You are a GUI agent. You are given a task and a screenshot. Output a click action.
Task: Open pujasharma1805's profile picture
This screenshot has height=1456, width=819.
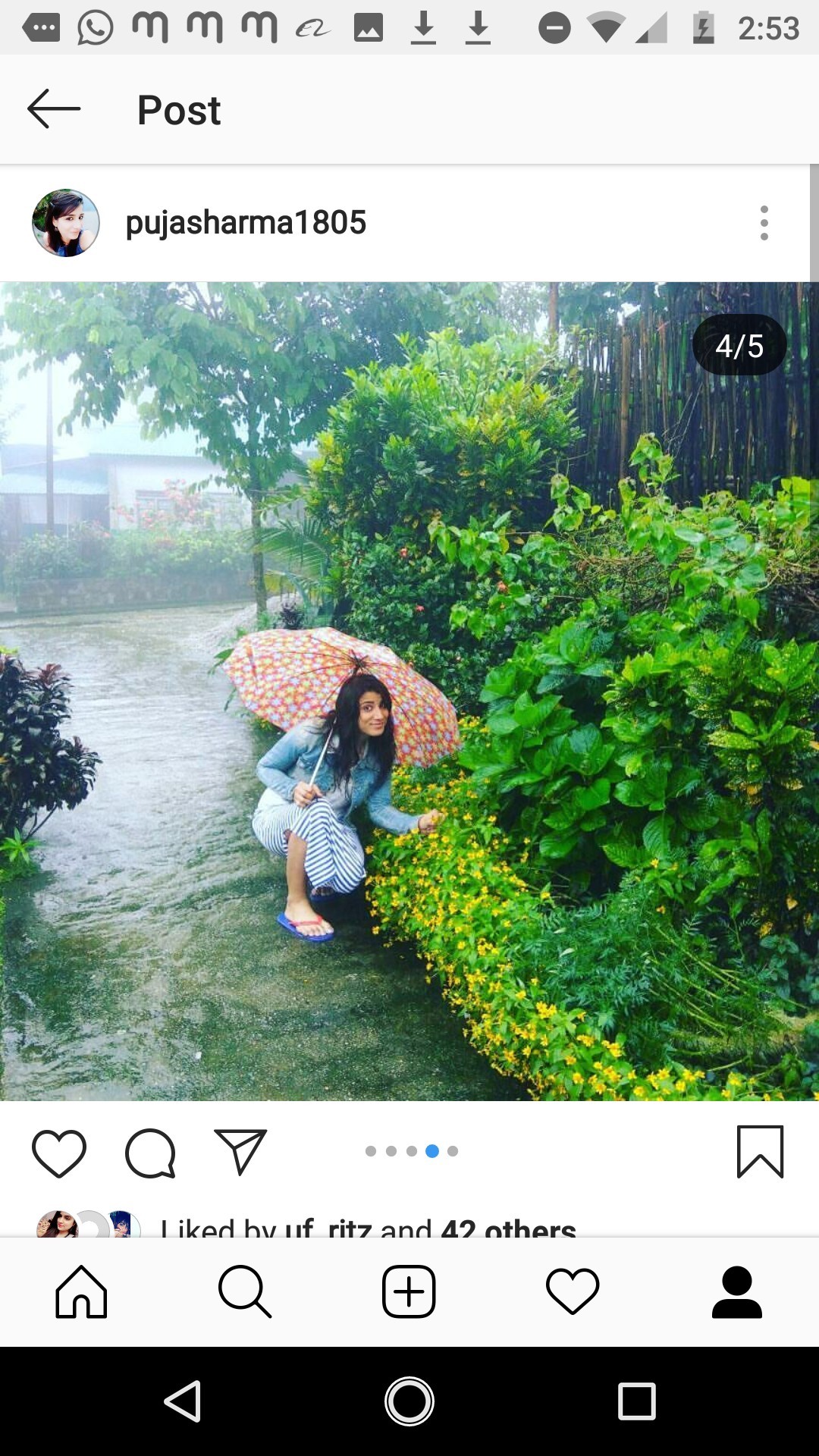[x=66, y=223]
